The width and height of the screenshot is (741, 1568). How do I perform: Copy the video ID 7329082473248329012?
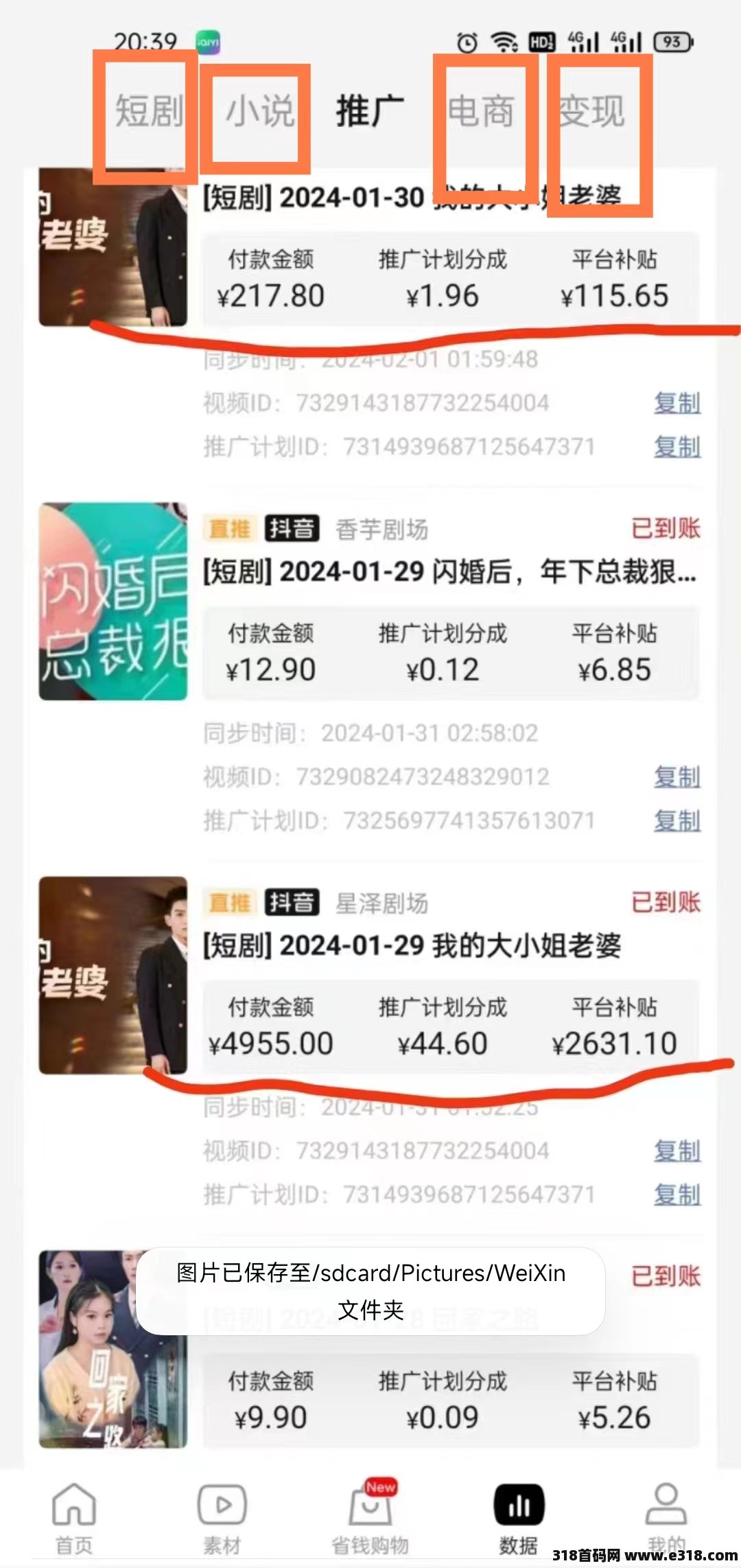click(677, 777)
